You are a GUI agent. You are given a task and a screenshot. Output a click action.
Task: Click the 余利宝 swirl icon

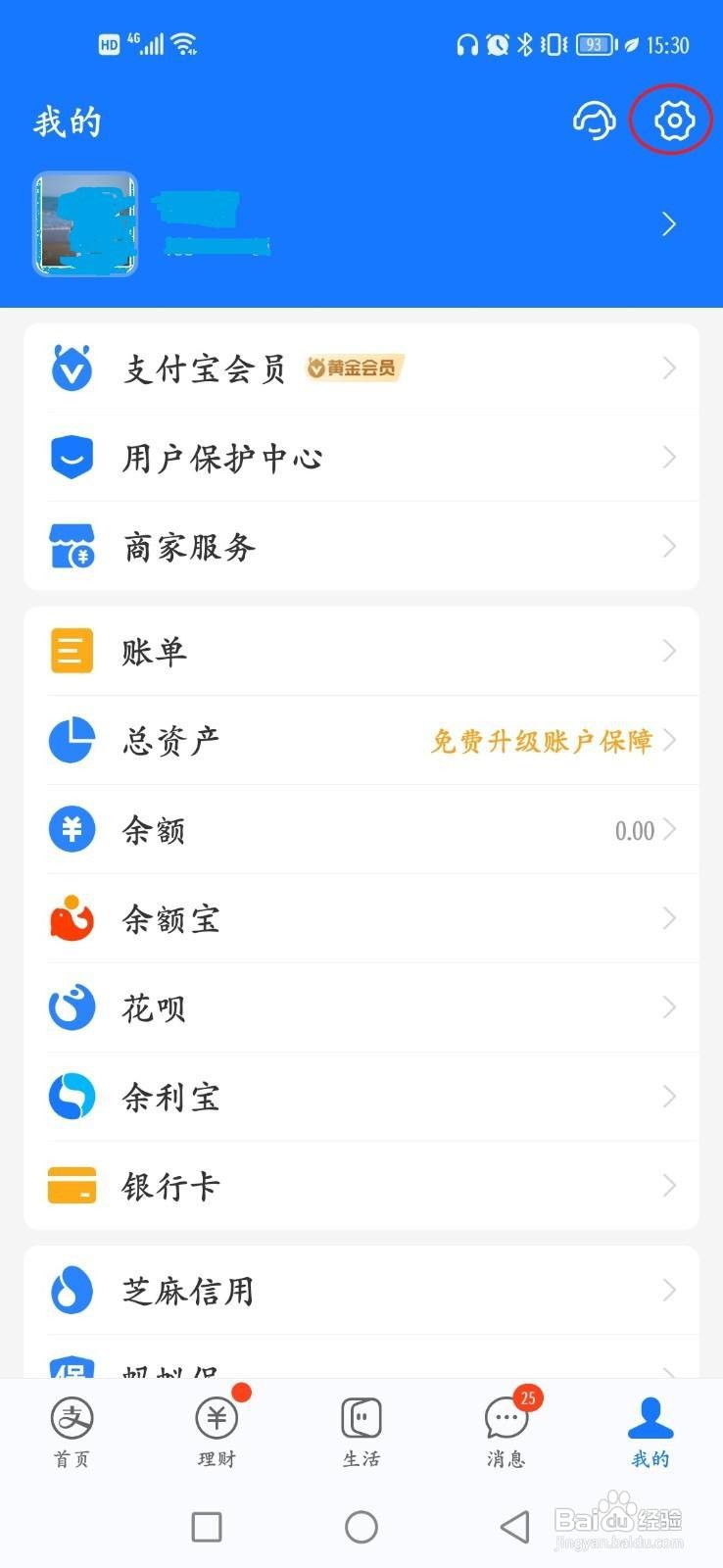point(71,1097)
